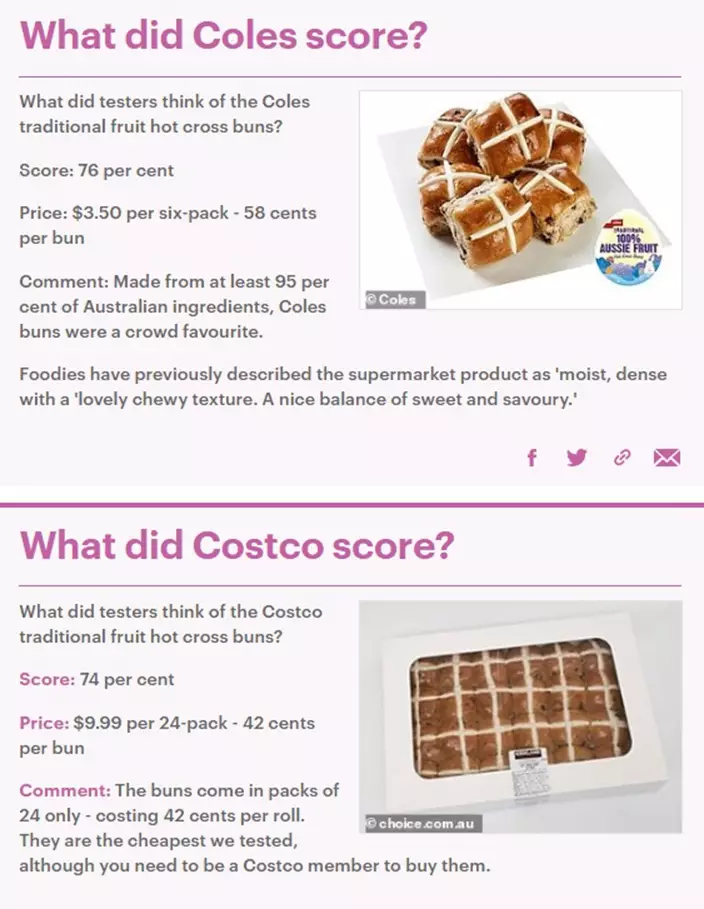Copy the link icon in Coles box

coord(622,458)
